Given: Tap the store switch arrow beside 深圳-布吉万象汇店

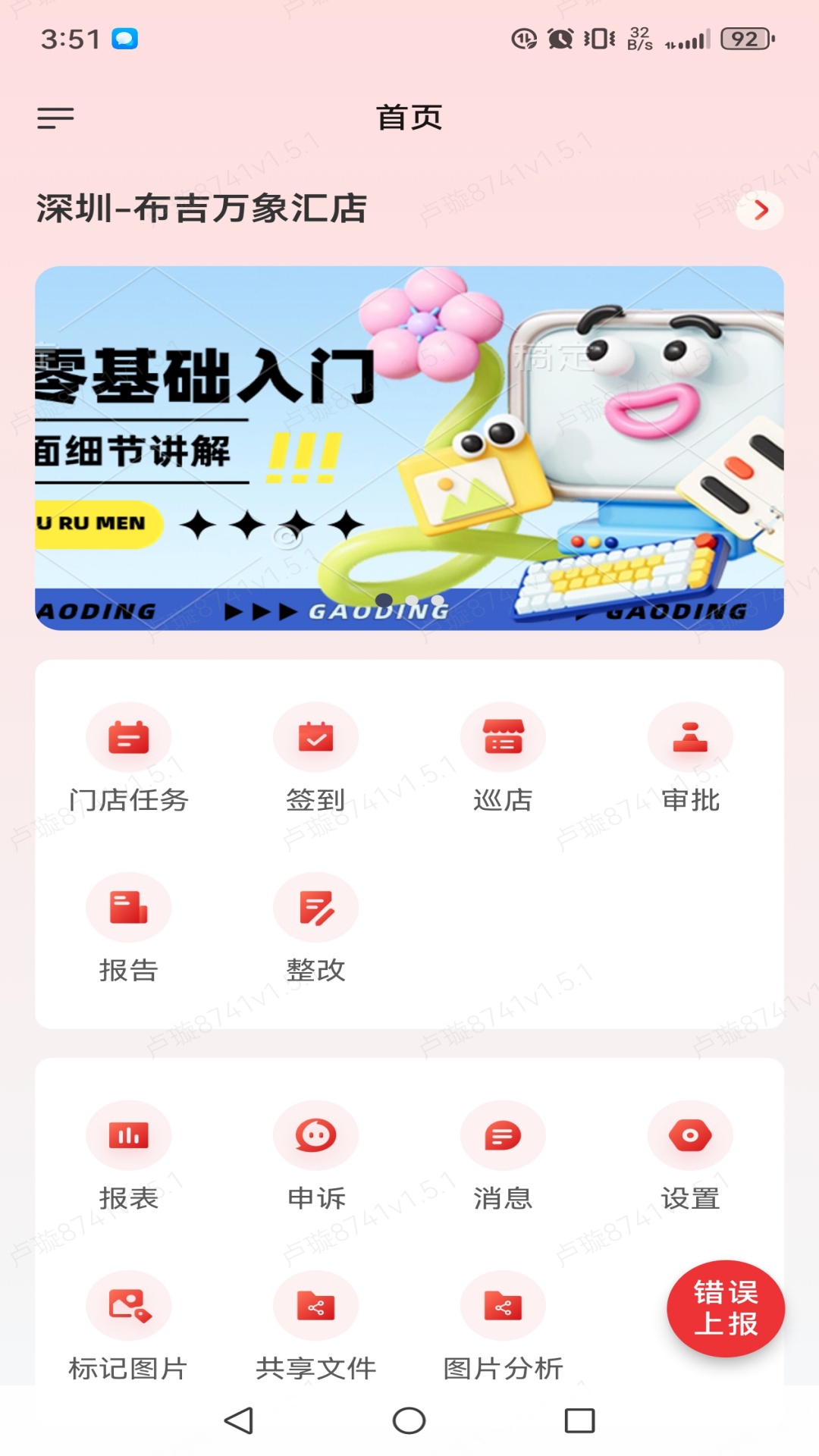Looking at the screenshot, I should click(x=760, y=210).
